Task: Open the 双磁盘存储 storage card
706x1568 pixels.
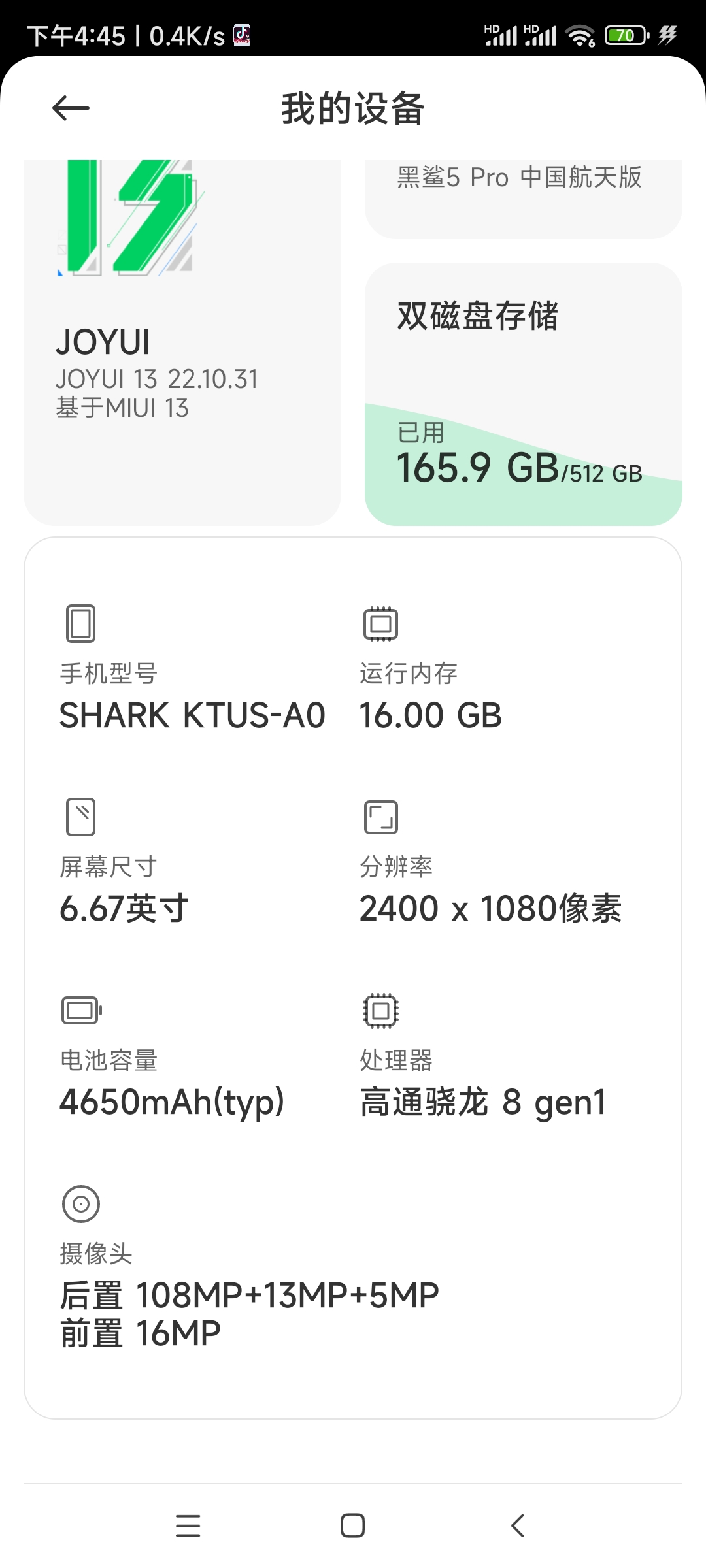Action: 524,394
